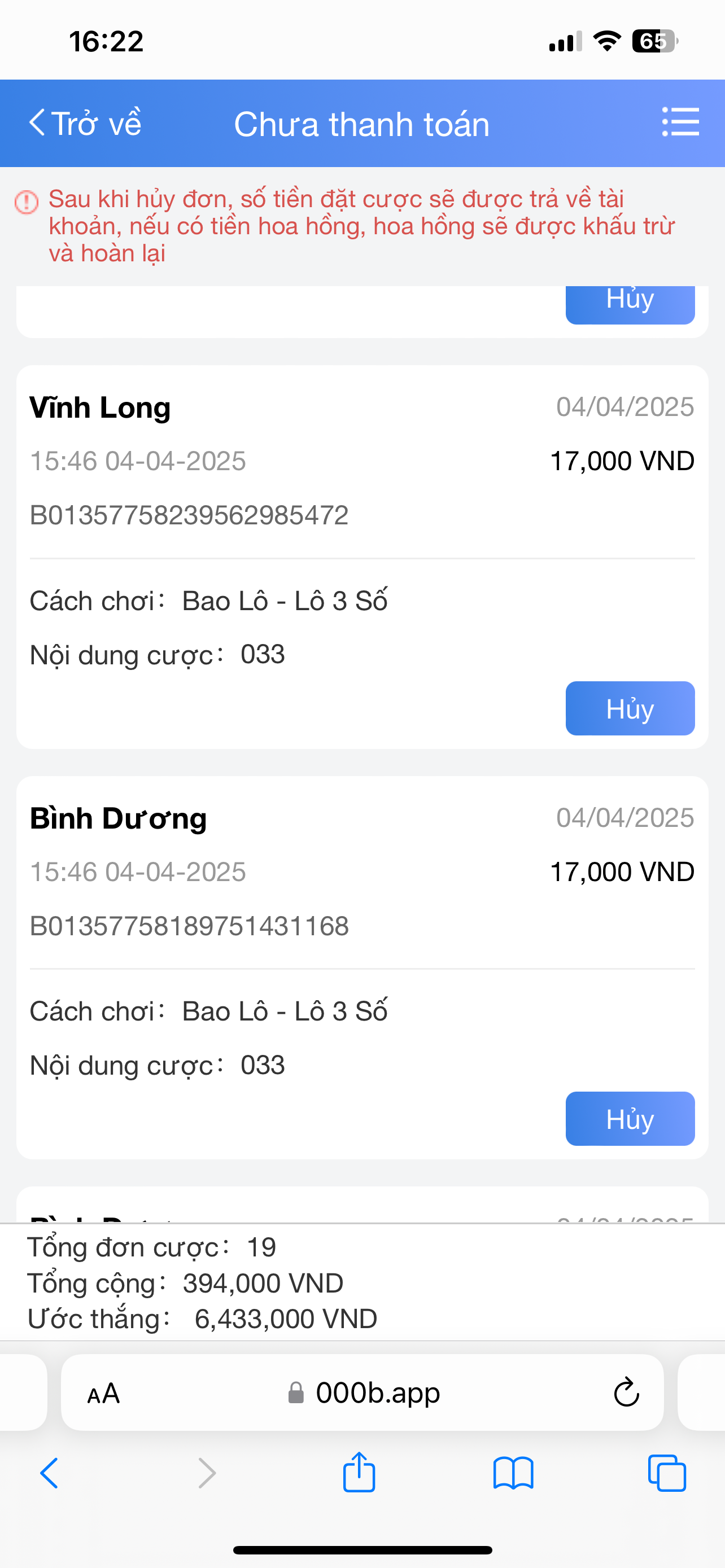
Task: Open the Safari share sheet
Action: 359,1472
